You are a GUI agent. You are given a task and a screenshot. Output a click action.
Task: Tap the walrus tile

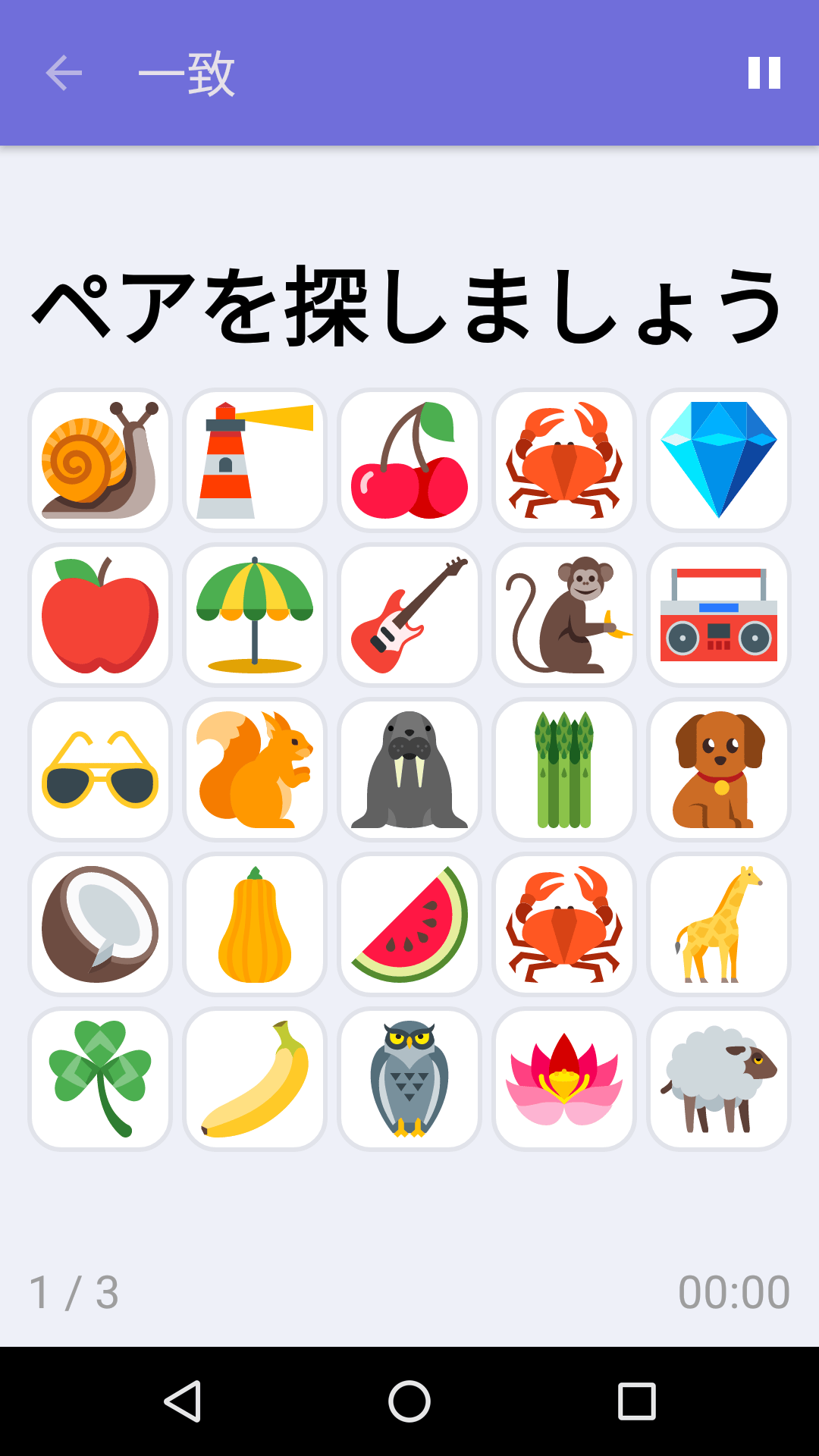point(409,769)
